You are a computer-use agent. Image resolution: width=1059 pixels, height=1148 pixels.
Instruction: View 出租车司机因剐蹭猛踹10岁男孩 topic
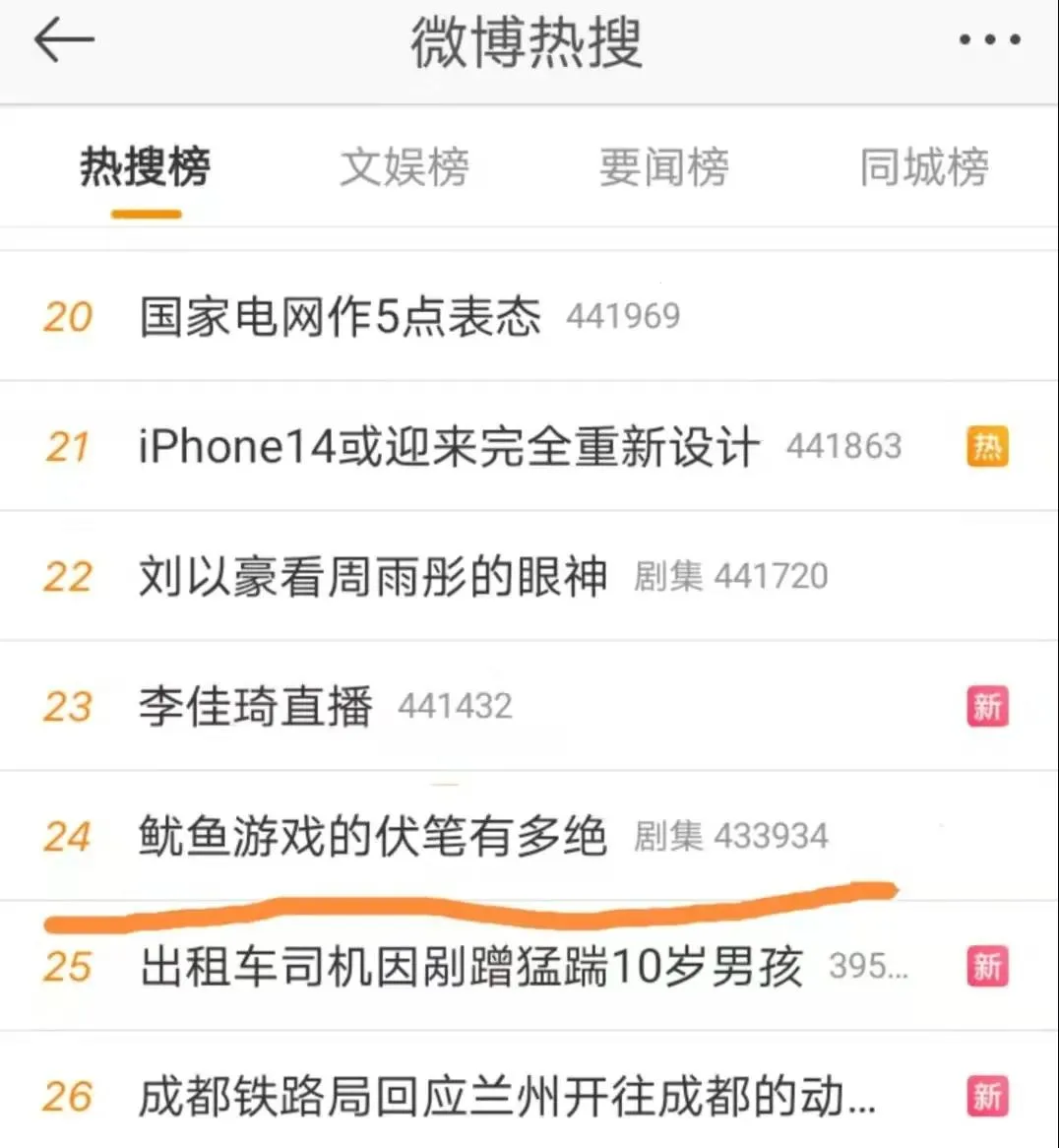[470, 966]
